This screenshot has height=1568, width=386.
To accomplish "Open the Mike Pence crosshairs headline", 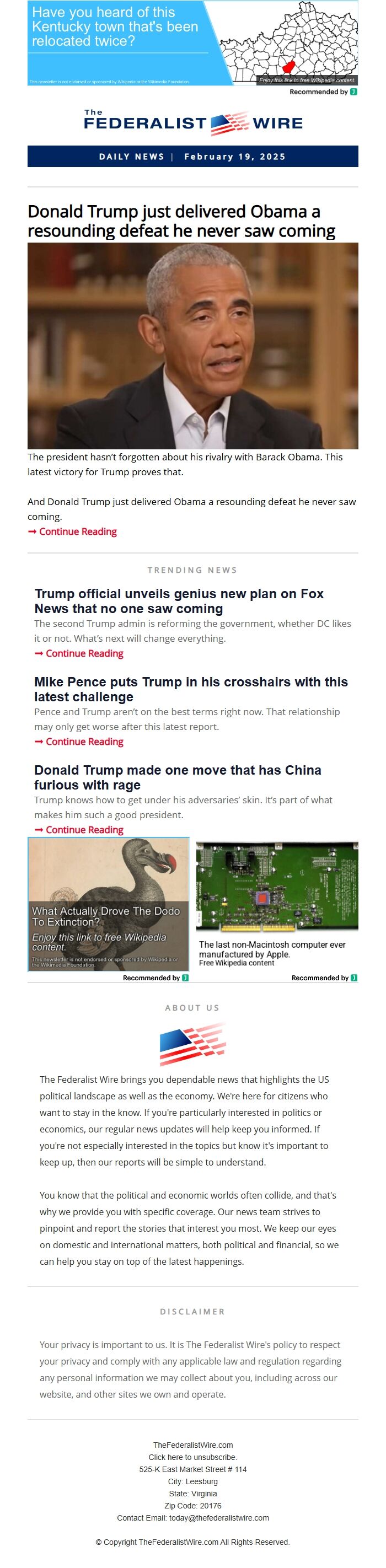I will tap(191, 689).
